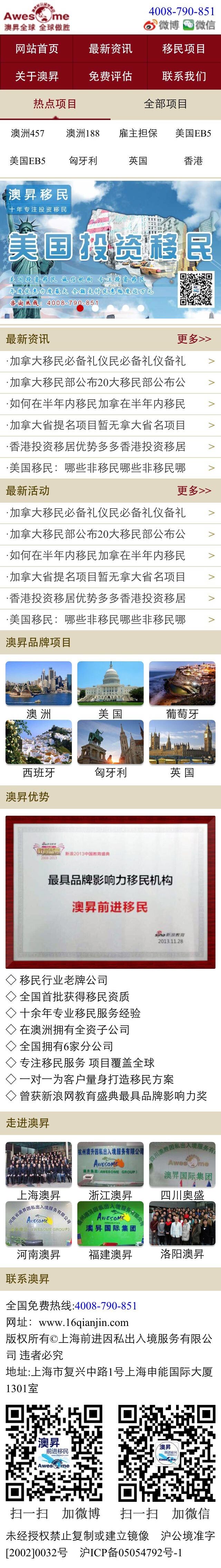Select 免费评估 in the menu
The width and height of the screenshot is (221, 1568).
pos(110,76)
